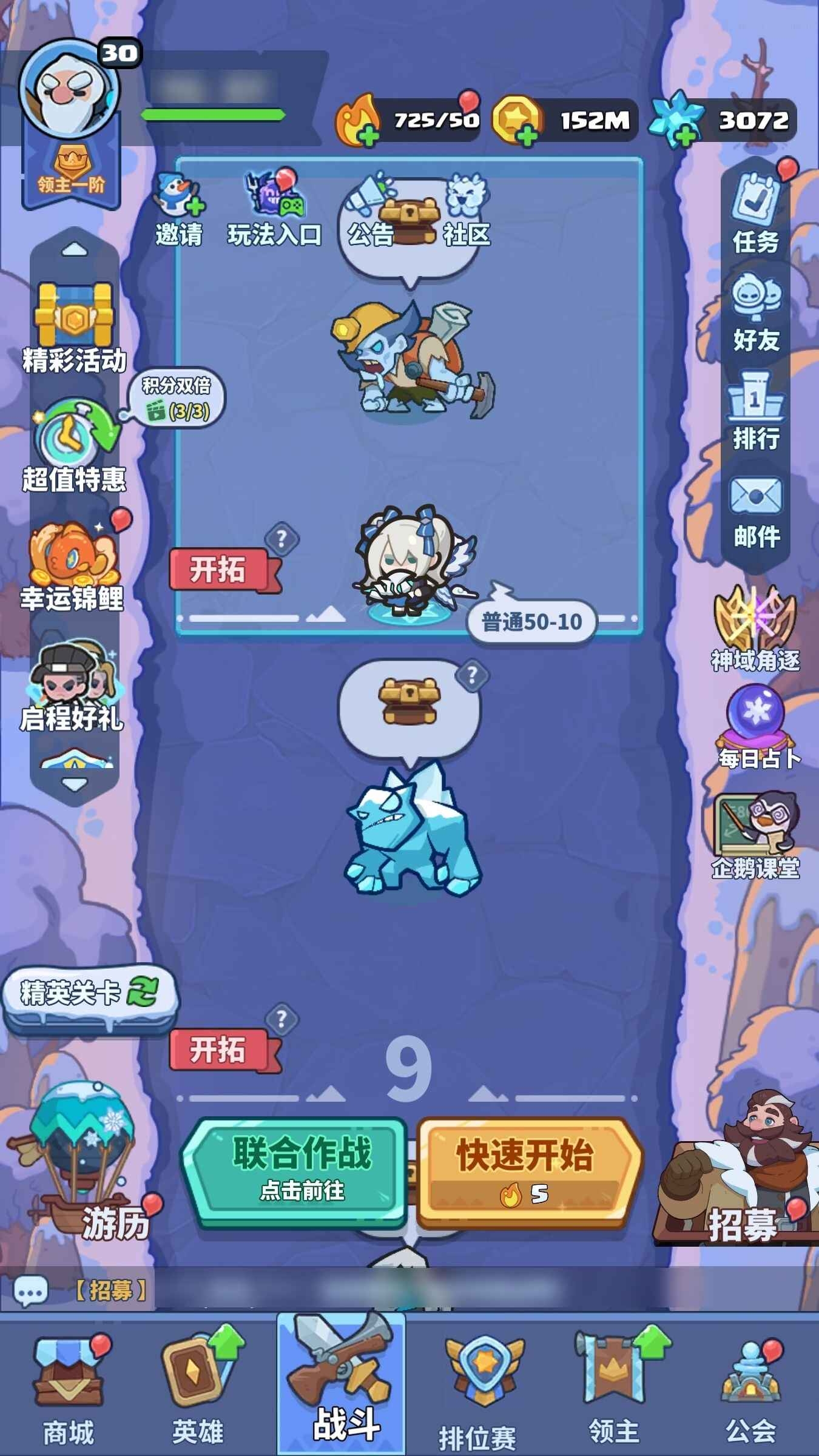Open 好友 friends list

point(755,312)
